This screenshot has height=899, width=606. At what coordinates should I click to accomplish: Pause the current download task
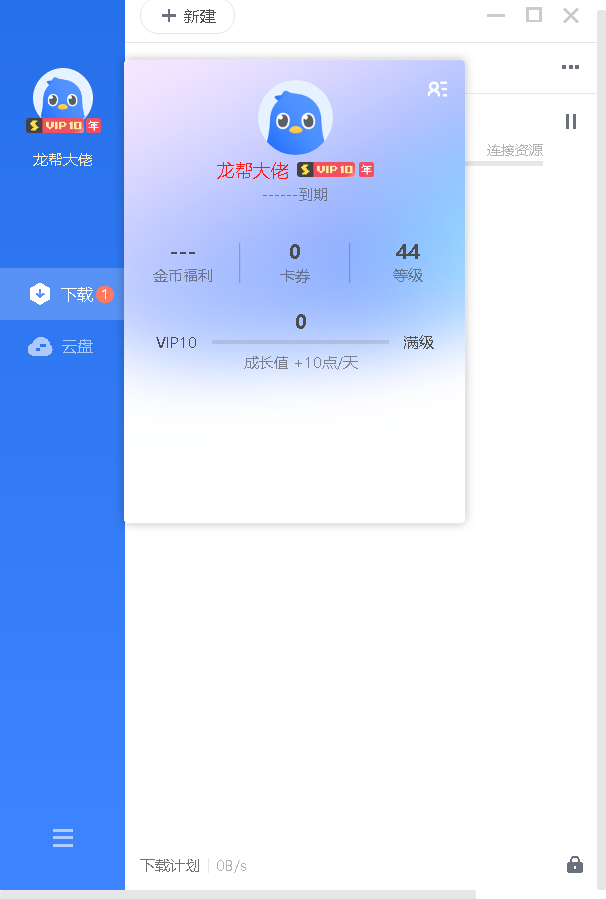571,121
